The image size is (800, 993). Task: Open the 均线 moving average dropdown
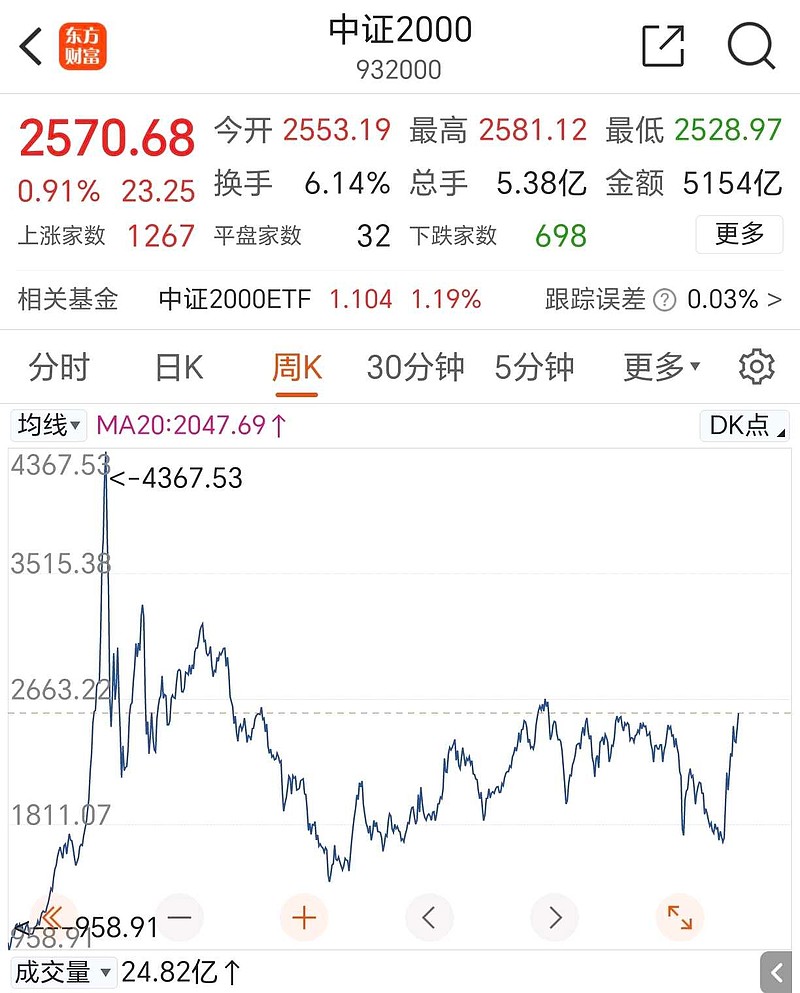47,425
